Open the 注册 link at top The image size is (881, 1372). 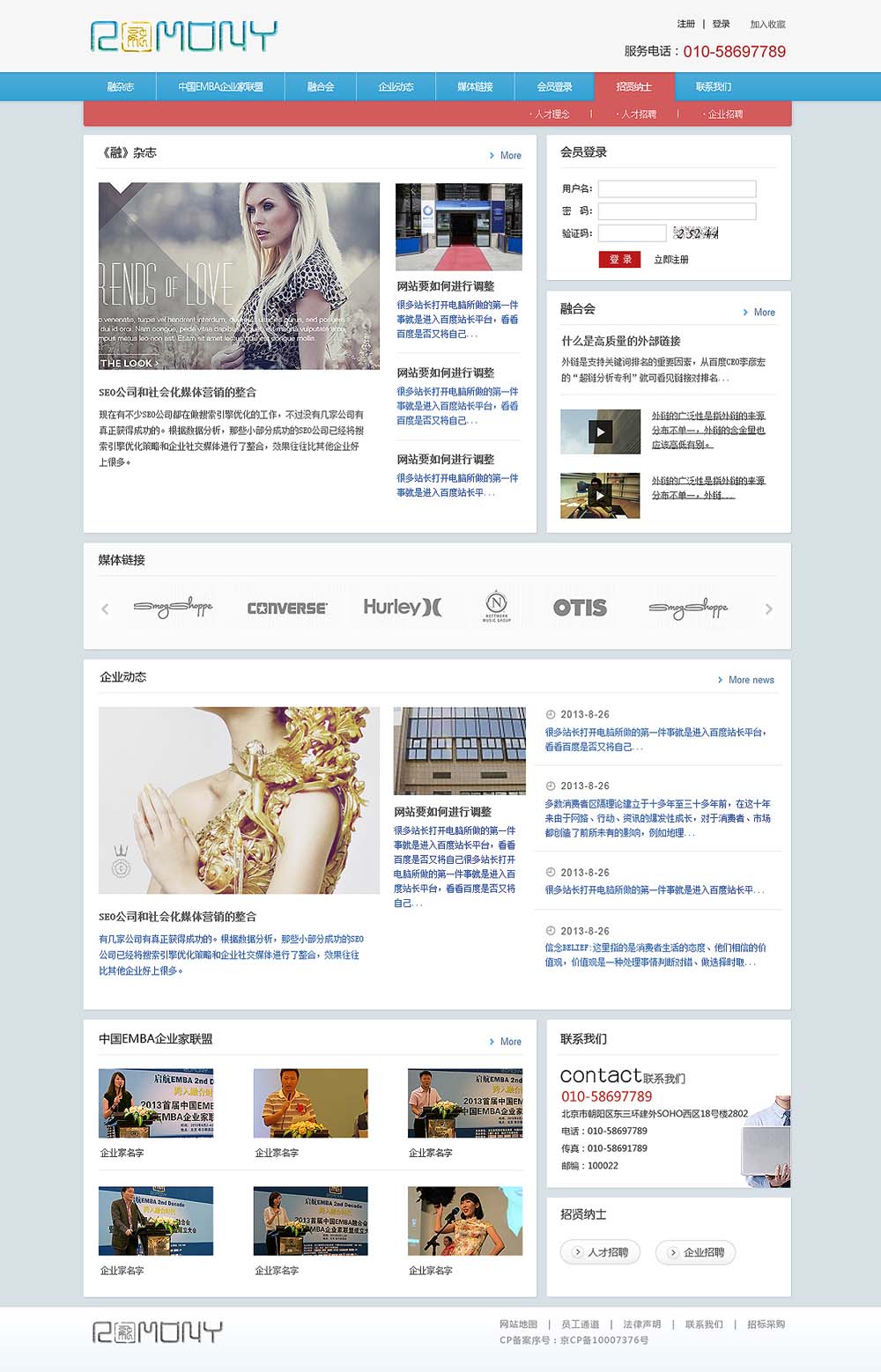click(x=685, y=24)
